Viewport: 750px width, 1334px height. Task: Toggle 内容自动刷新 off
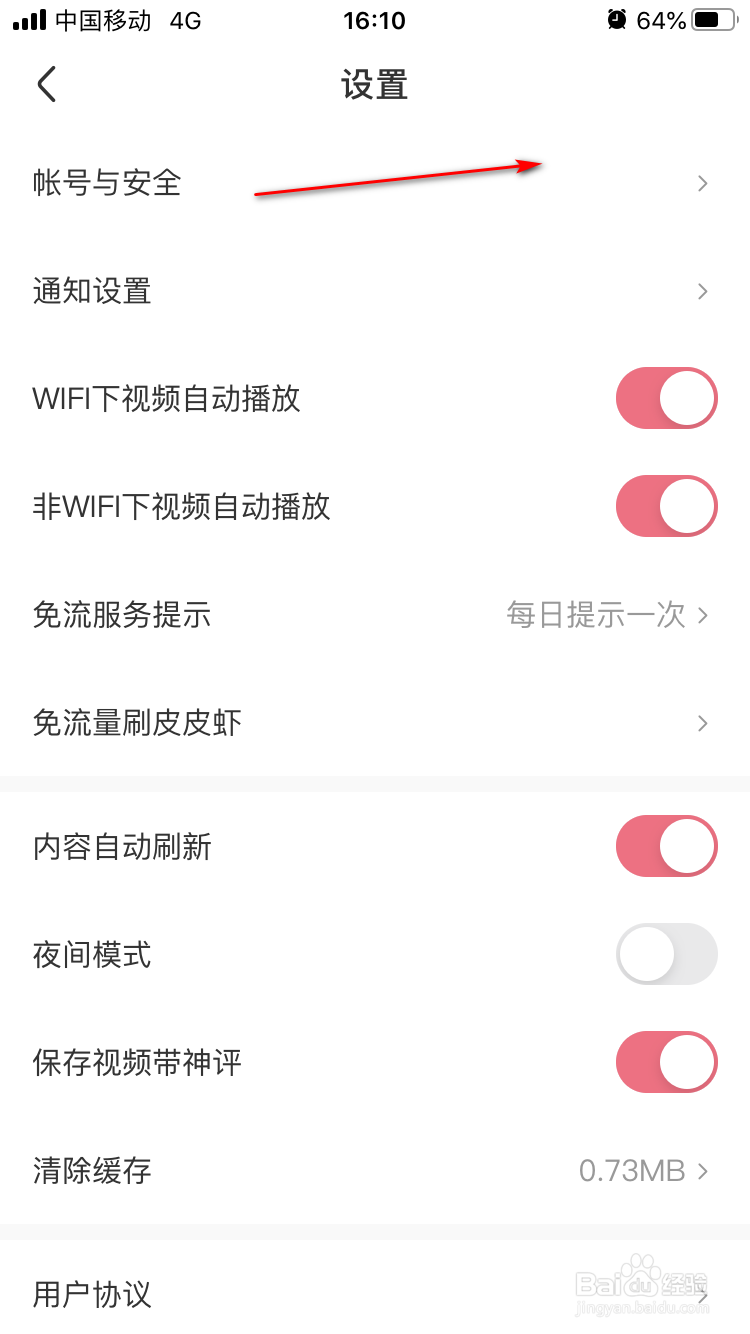666,846
